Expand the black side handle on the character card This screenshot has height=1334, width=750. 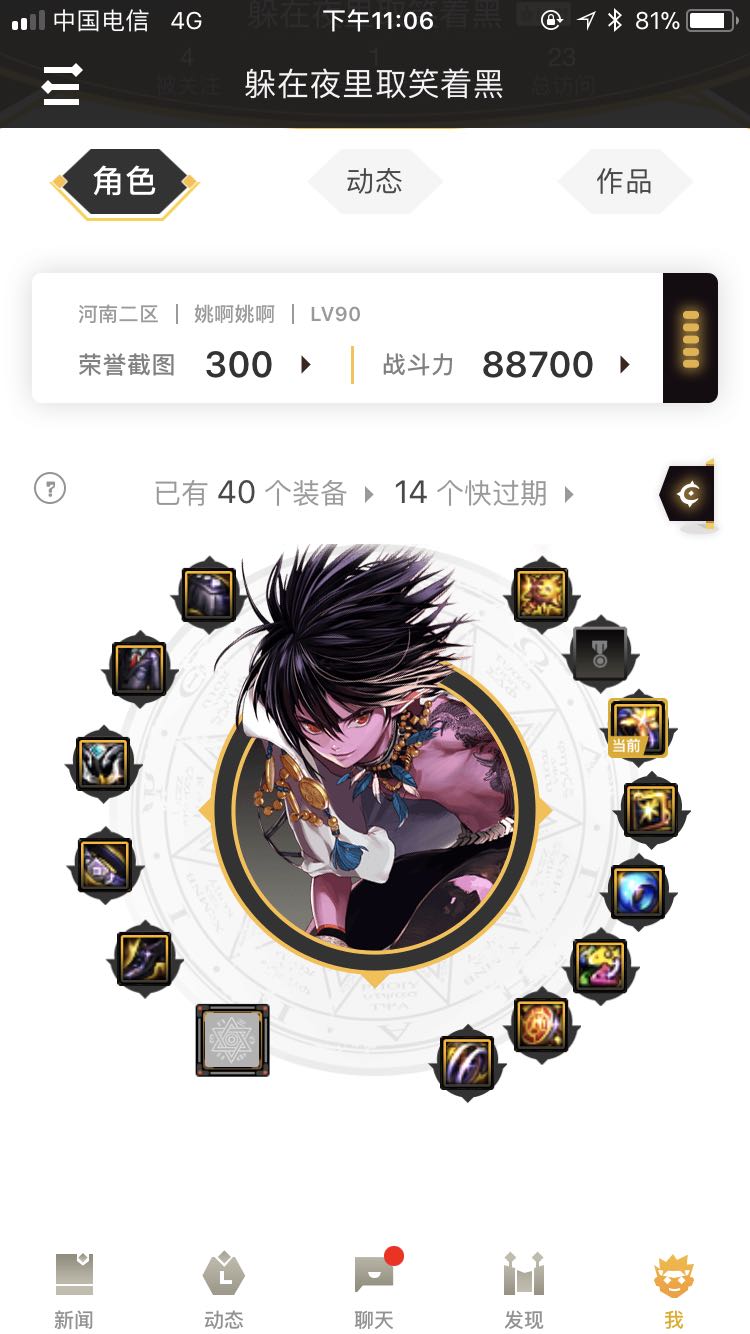(690, 338)
